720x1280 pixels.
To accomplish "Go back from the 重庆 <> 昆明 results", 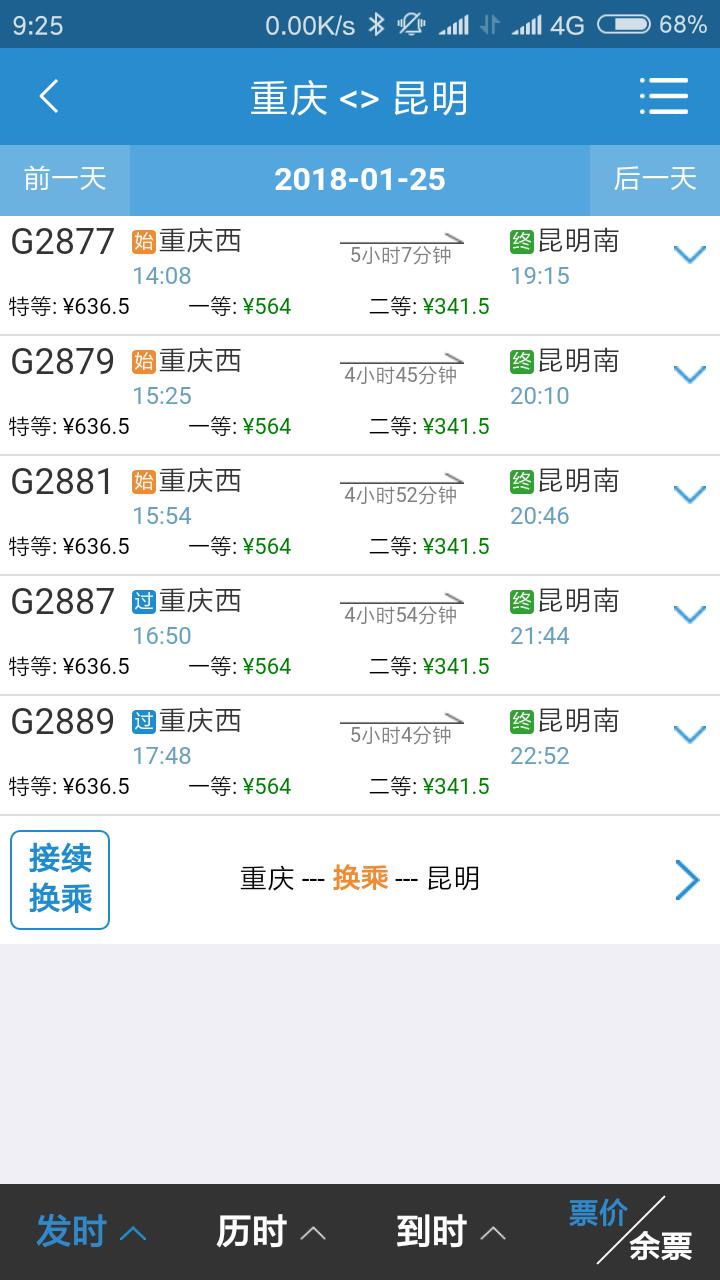I will click(x=48, y=97).
